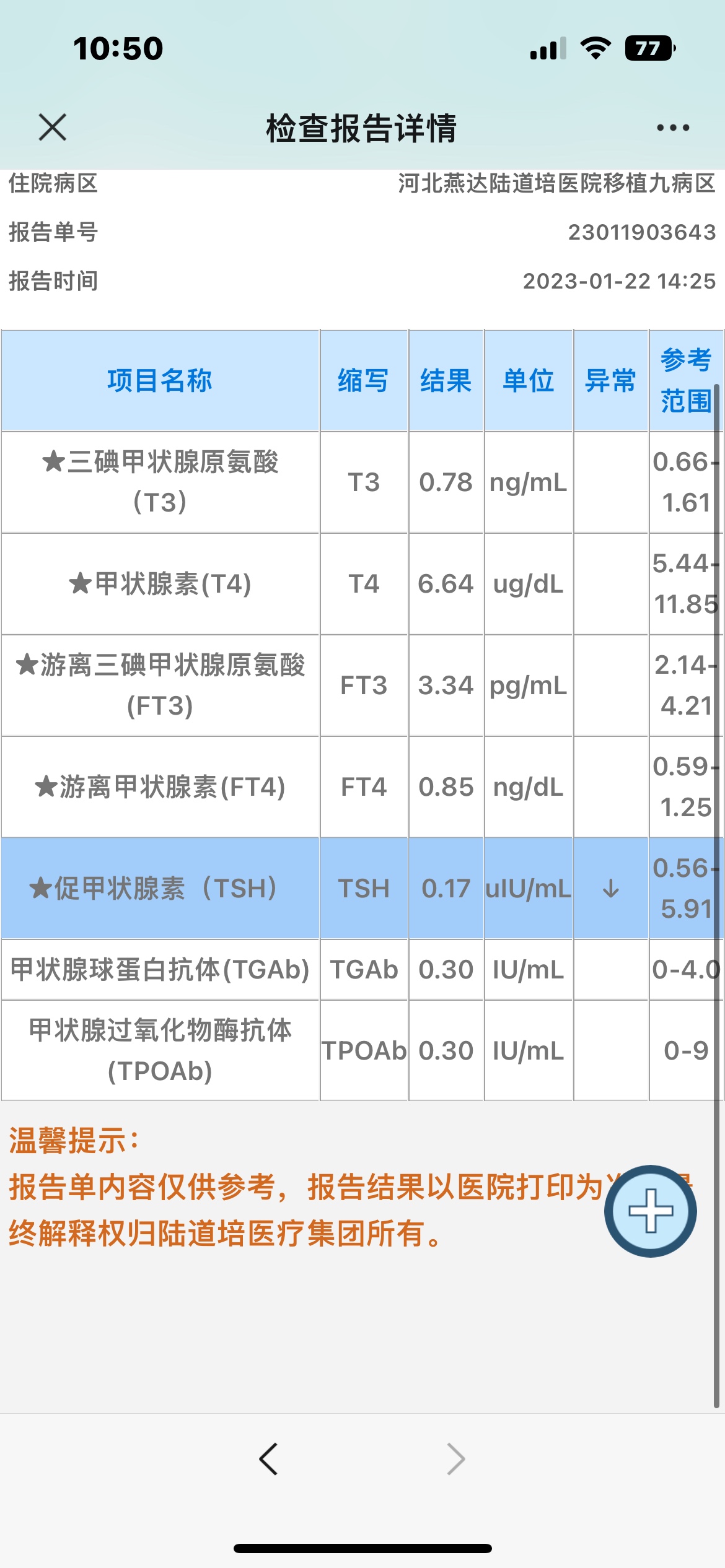Close the report details page

click(x=53, y=128)
